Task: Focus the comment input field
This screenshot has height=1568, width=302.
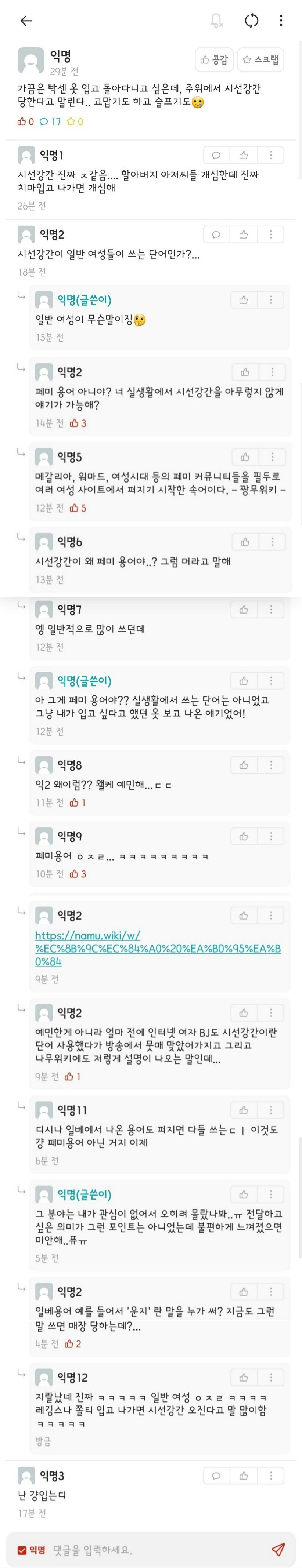Action: coord(152,1550)
